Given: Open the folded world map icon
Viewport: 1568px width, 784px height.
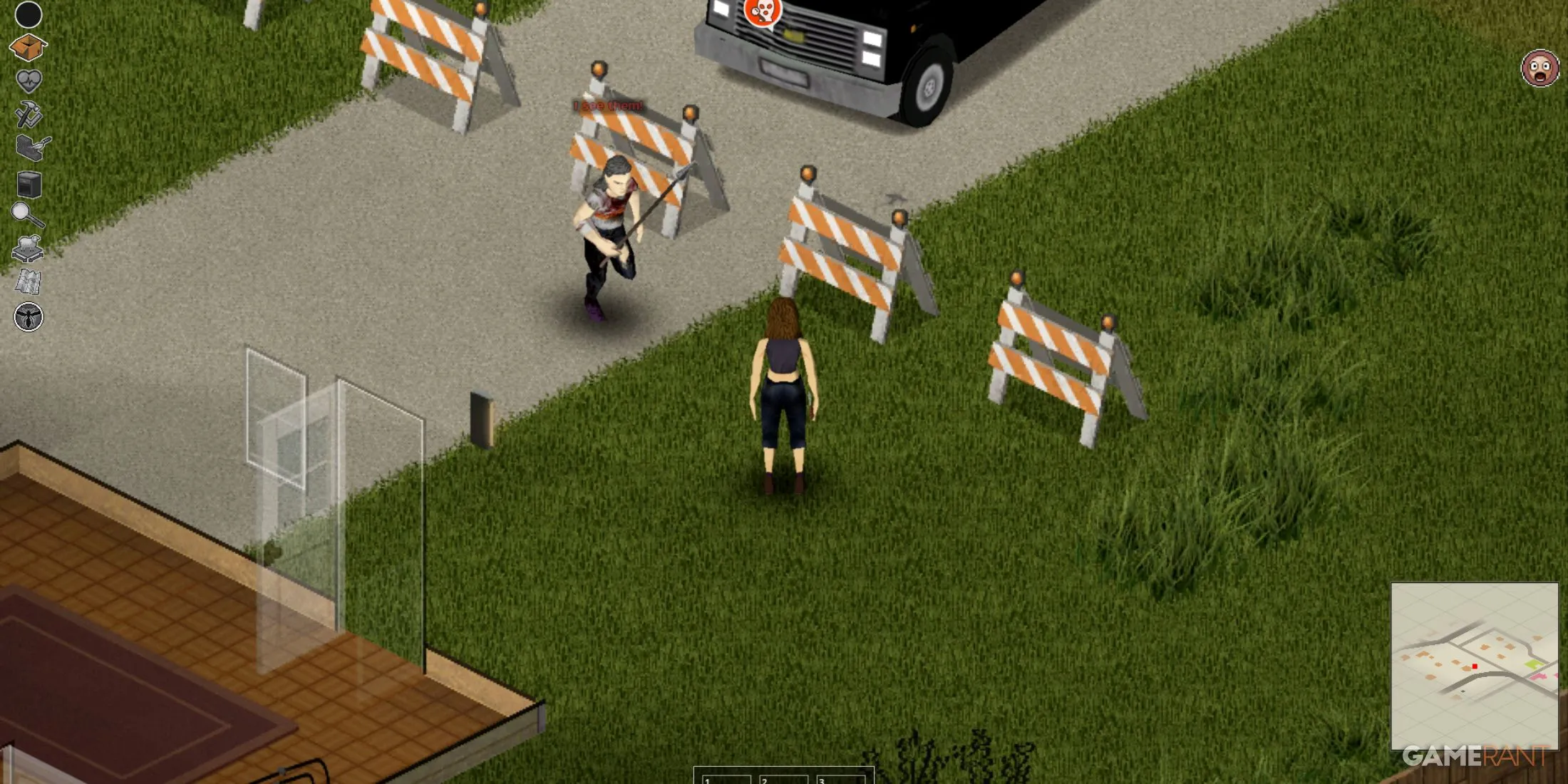Looking at the screenshot, I should [x=29, y=282].
